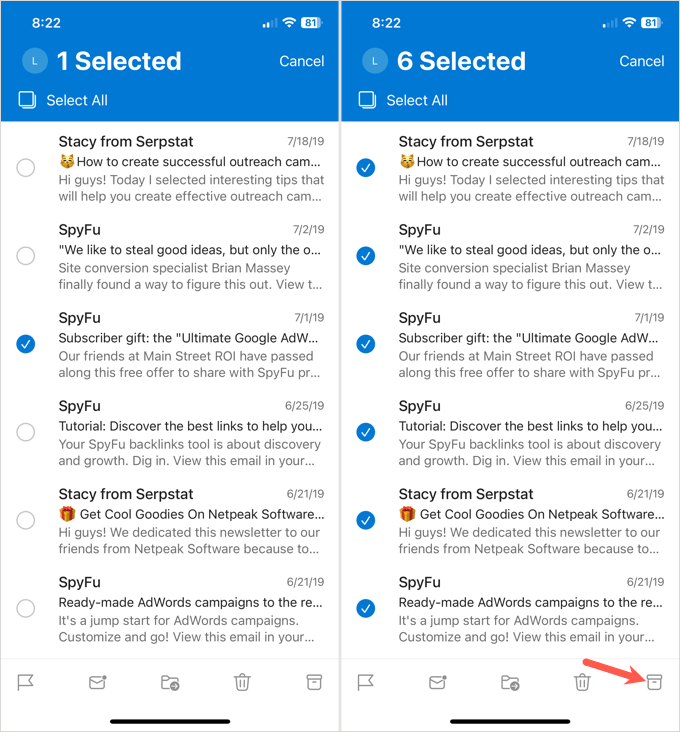Uncheck the 7/18/19 Serpstat email on 6 Selected screen
This screenshot has width=680, height=732.
pyautogui.click(x=366, y=168)
